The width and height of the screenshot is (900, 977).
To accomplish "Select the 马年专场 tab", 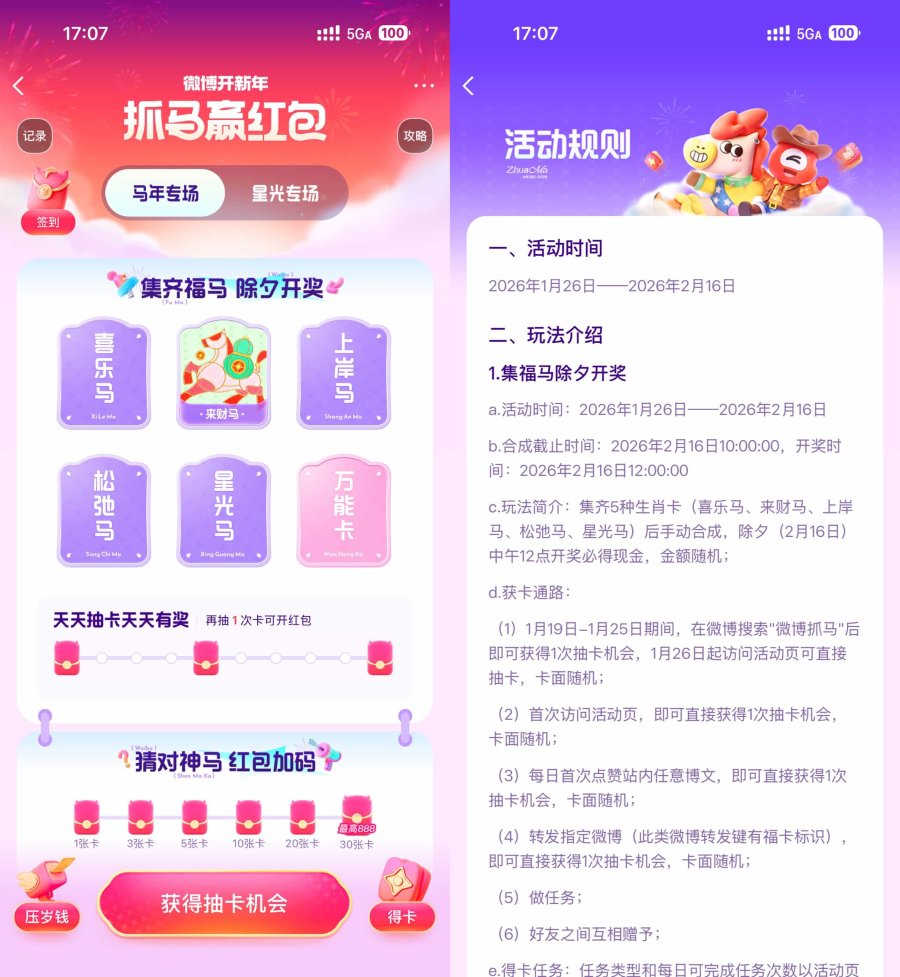I will pos(165,193).
